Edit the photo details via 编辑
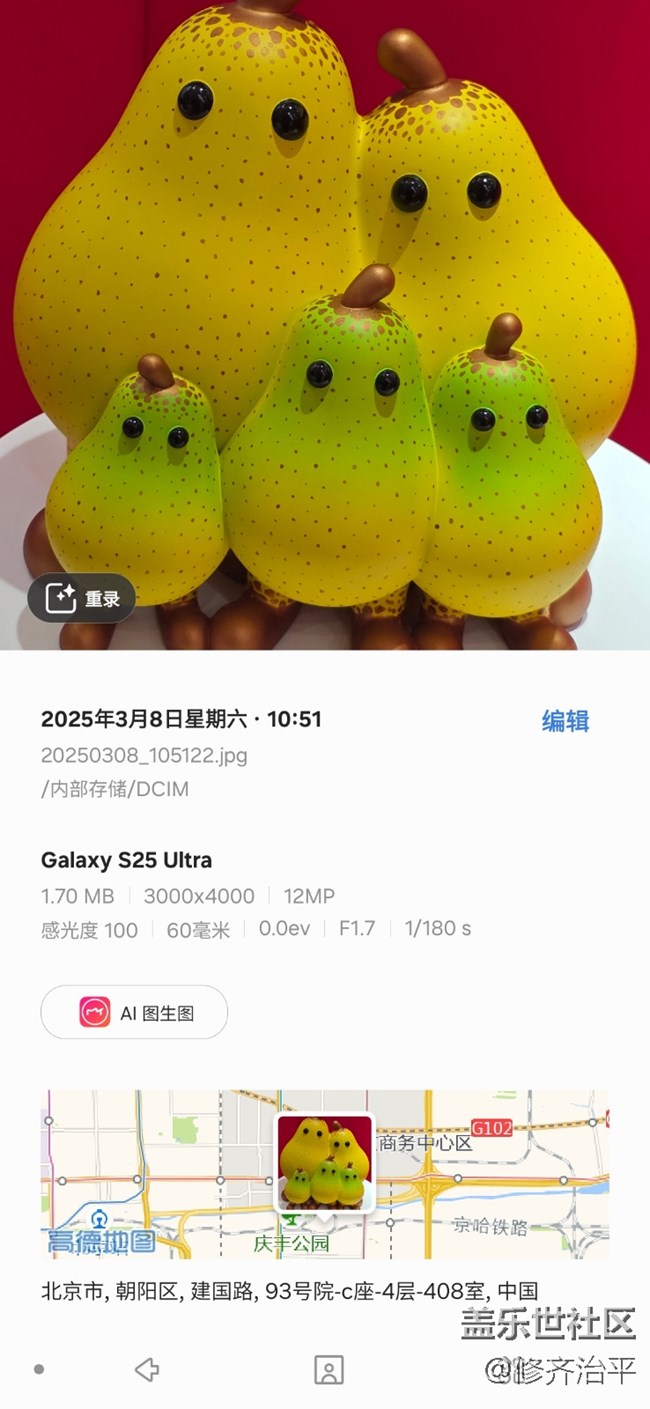 click(565, 721)
